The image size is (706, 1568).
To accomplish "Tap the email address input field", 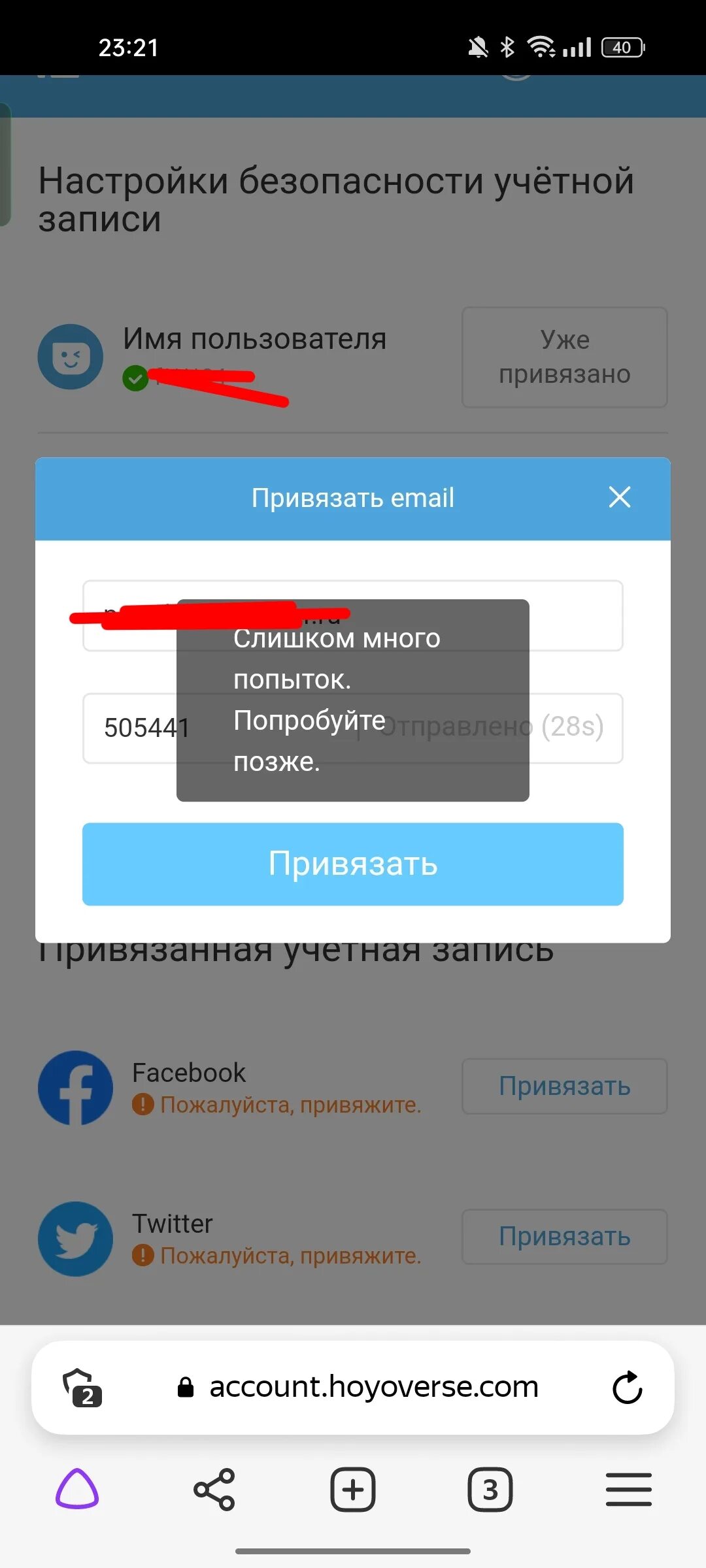I will coord(353,615).
